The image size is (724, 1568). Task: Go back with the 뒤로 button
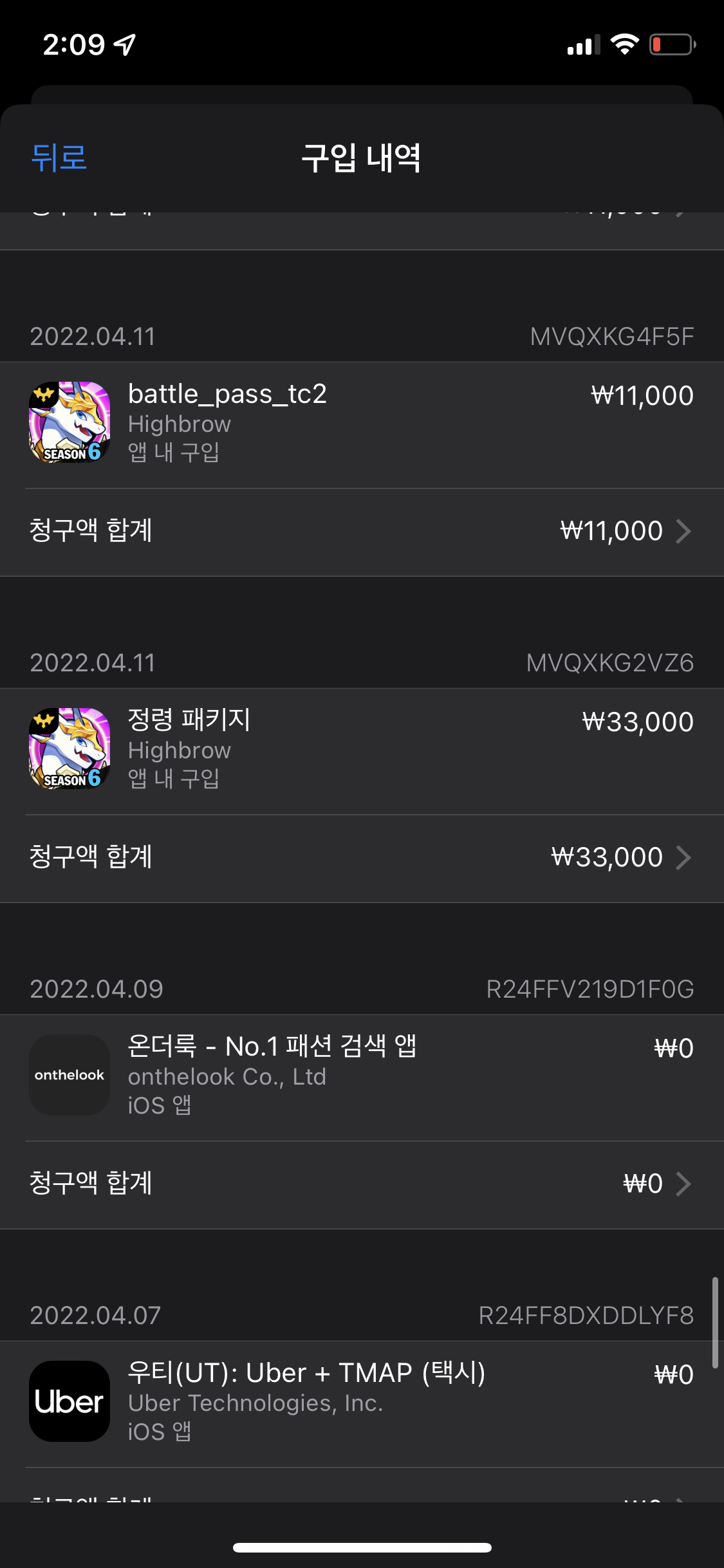point(59,158)
